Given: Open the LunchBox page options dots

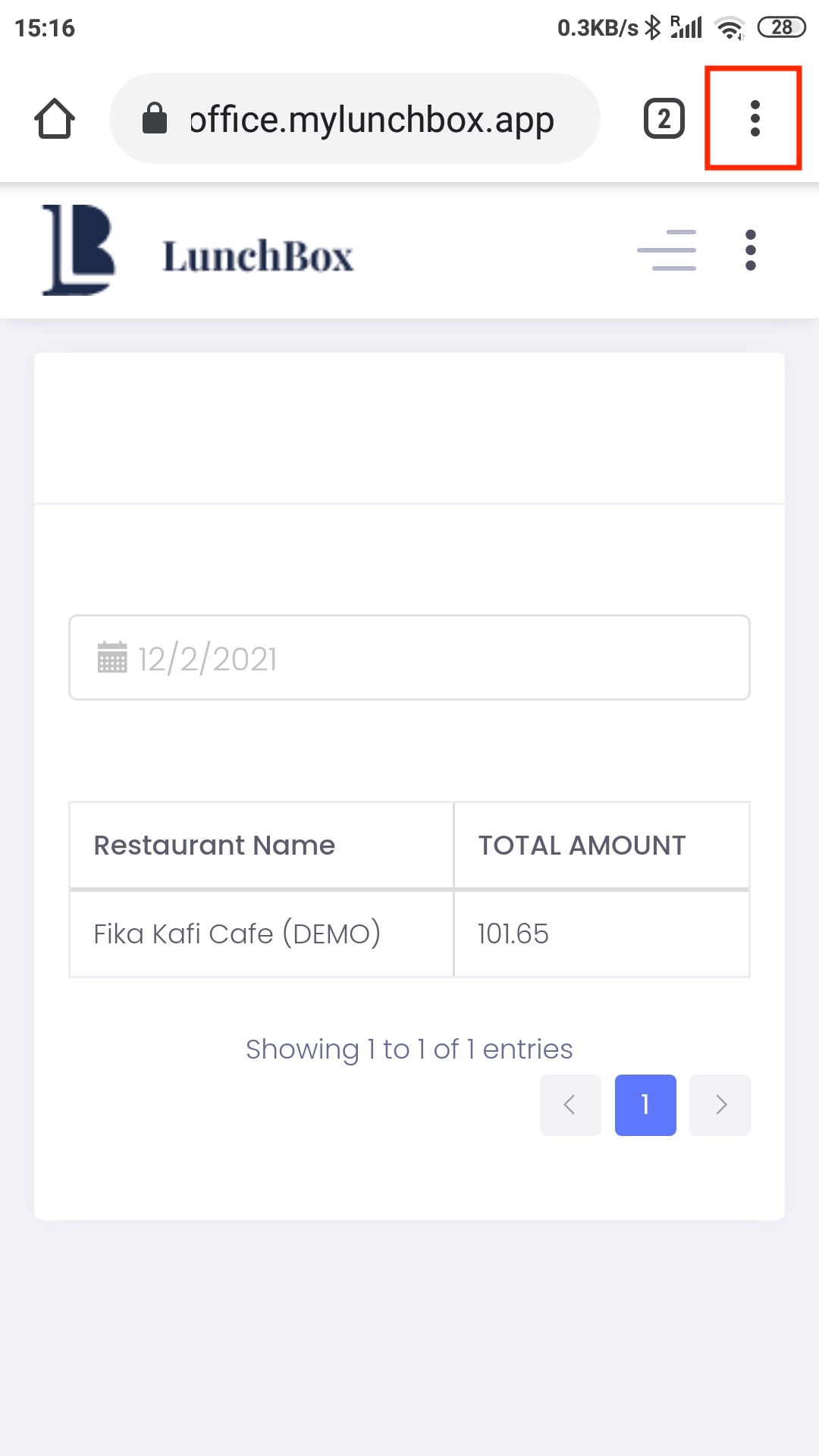Looking at the screenshot, I should pyautogui.click(x=750, y=250).
